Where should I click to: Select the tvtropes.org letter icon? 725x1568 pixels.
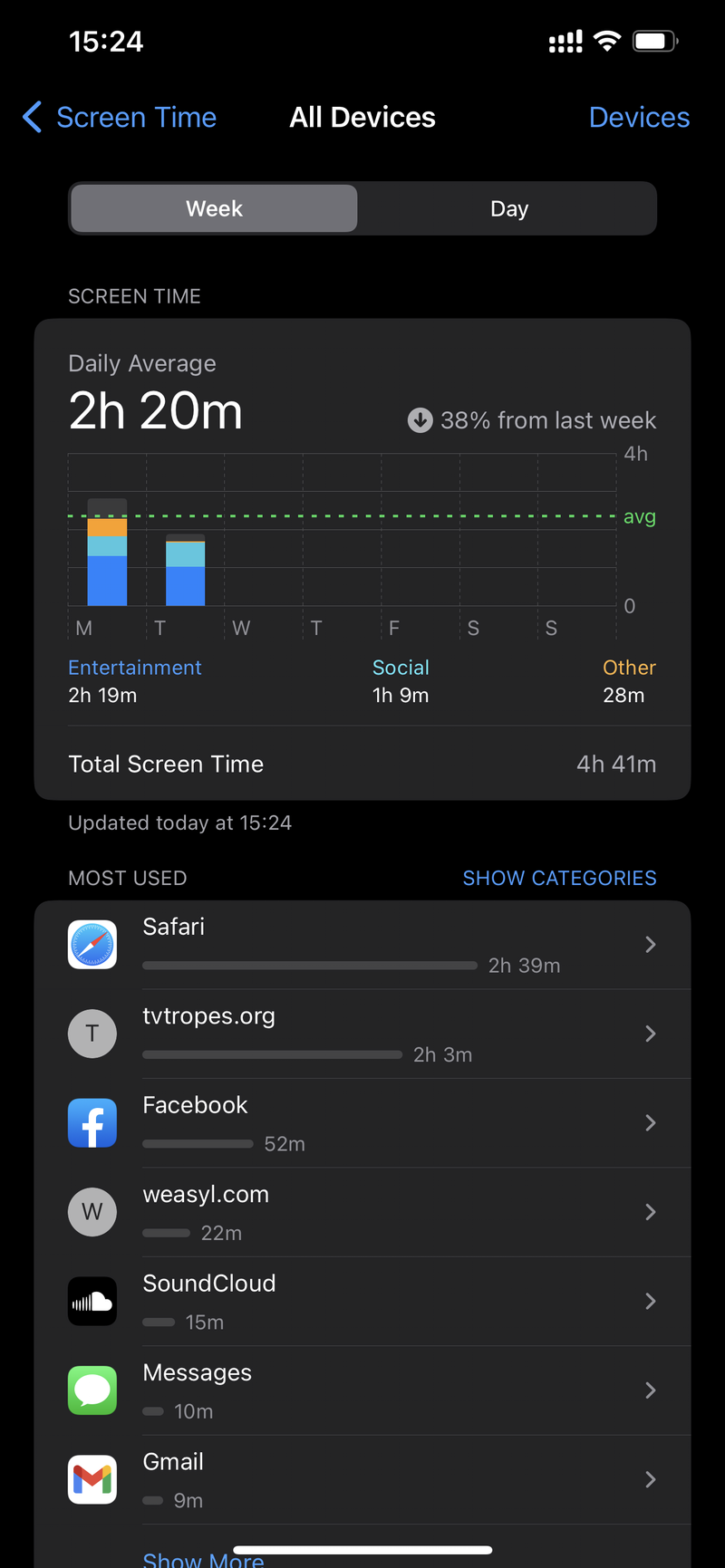coord(92,1033)
